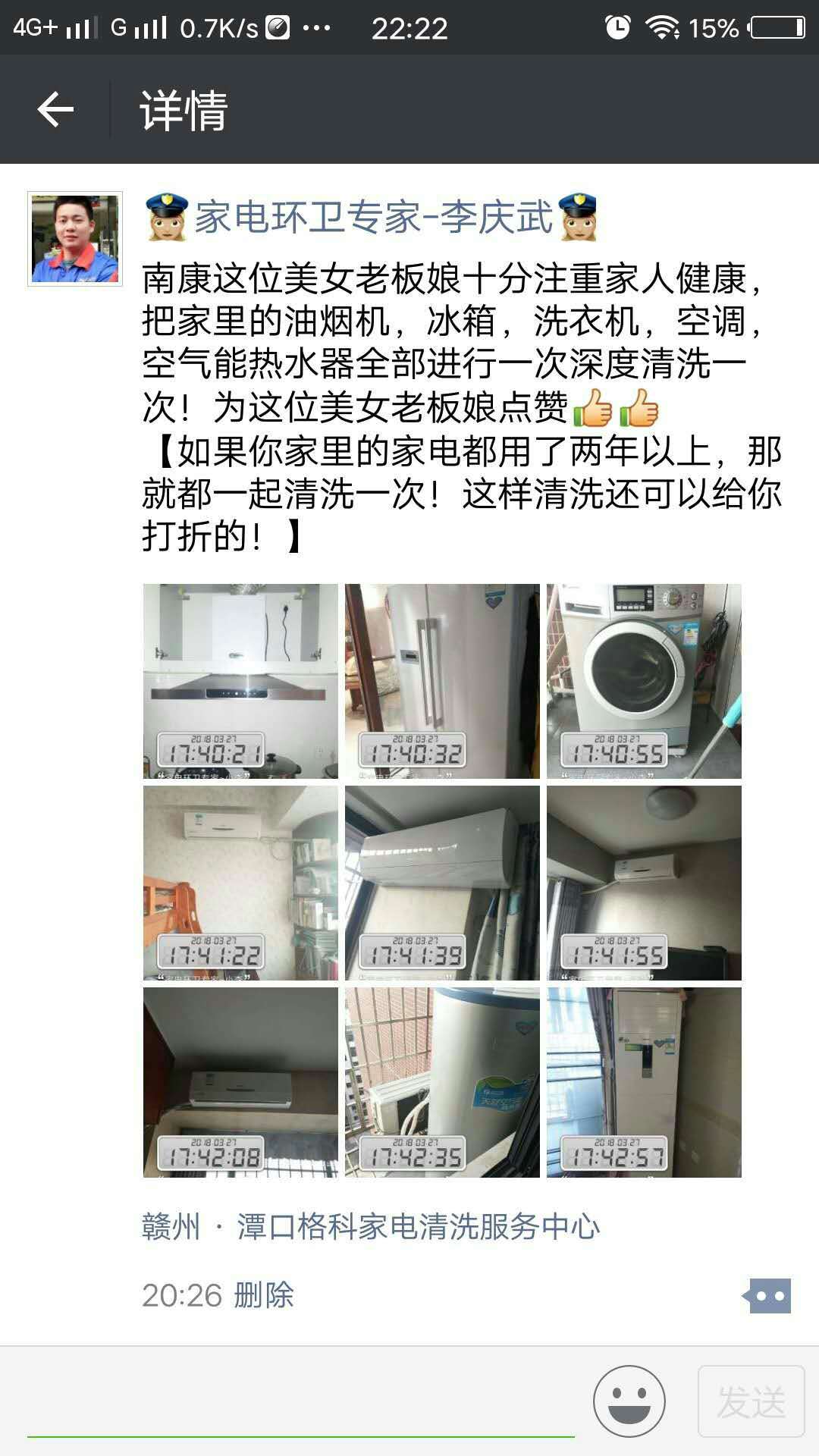Viewport: 819px width, 1456px height.
Task: Tap 删除 to delete this post
Action: pos(263,1295)
